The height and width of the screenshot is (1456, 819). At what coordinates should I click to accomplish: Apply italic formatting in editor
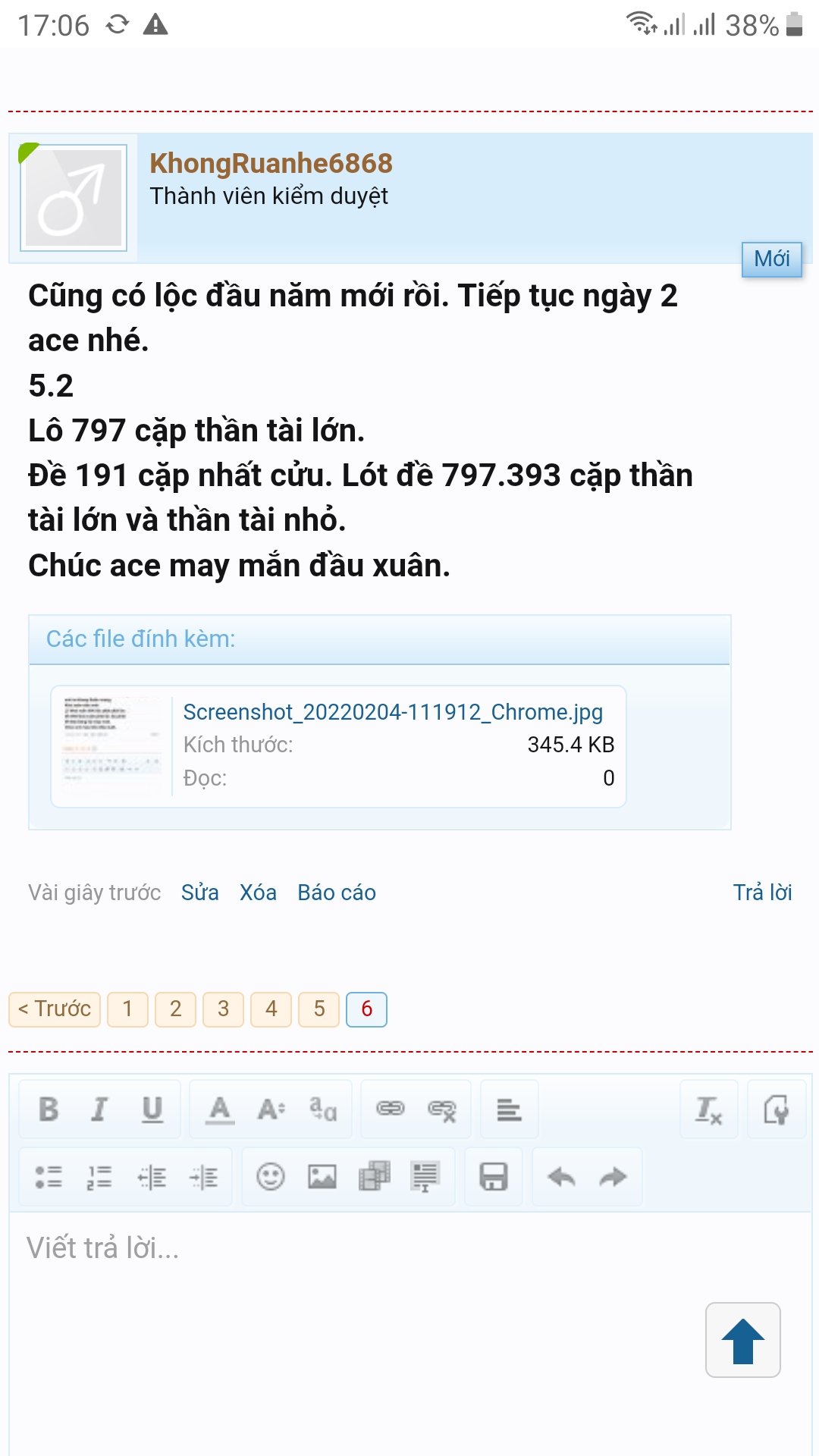point(99,1109)
